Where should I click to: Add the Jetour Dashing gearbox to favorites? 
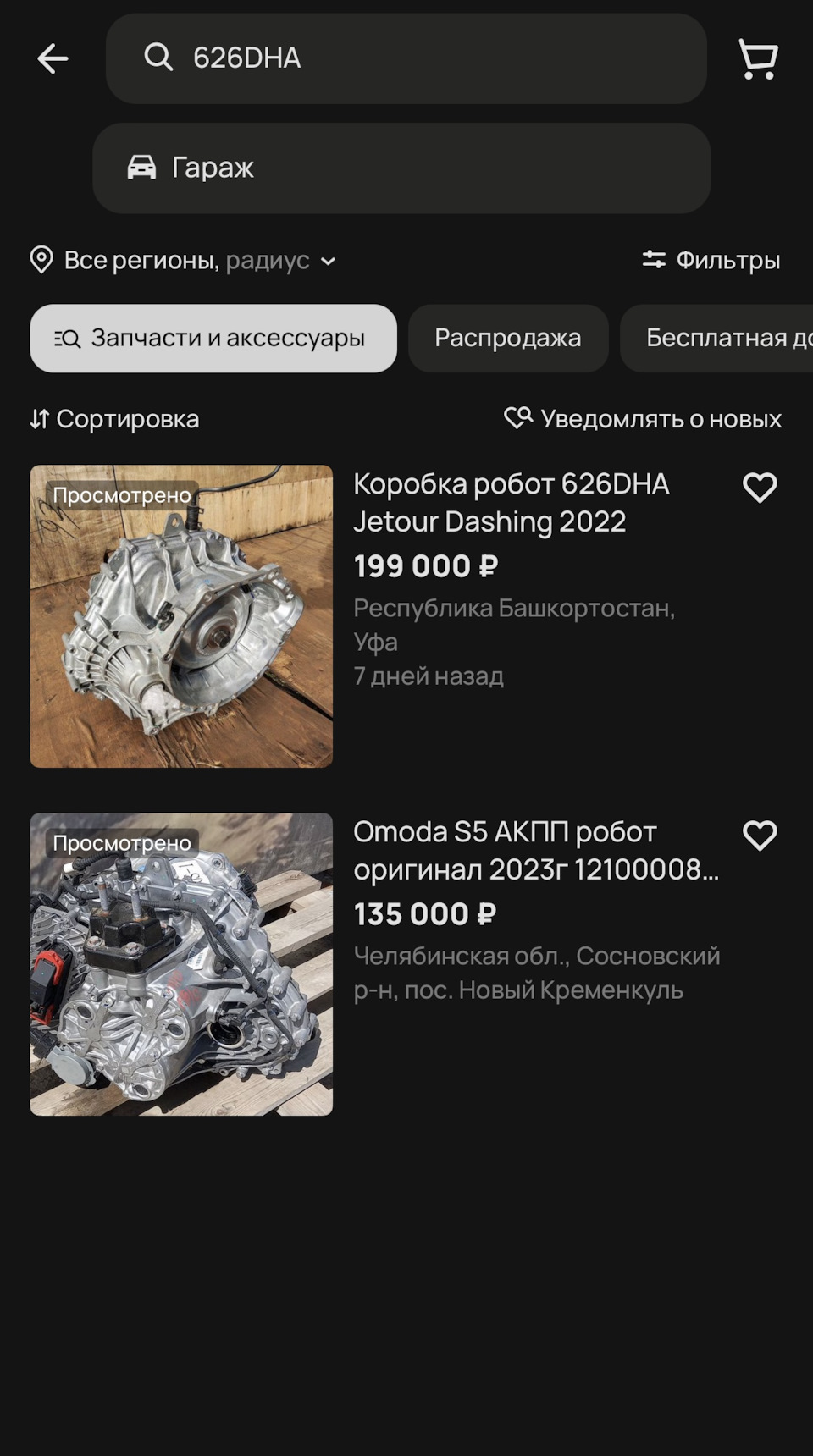760,487
